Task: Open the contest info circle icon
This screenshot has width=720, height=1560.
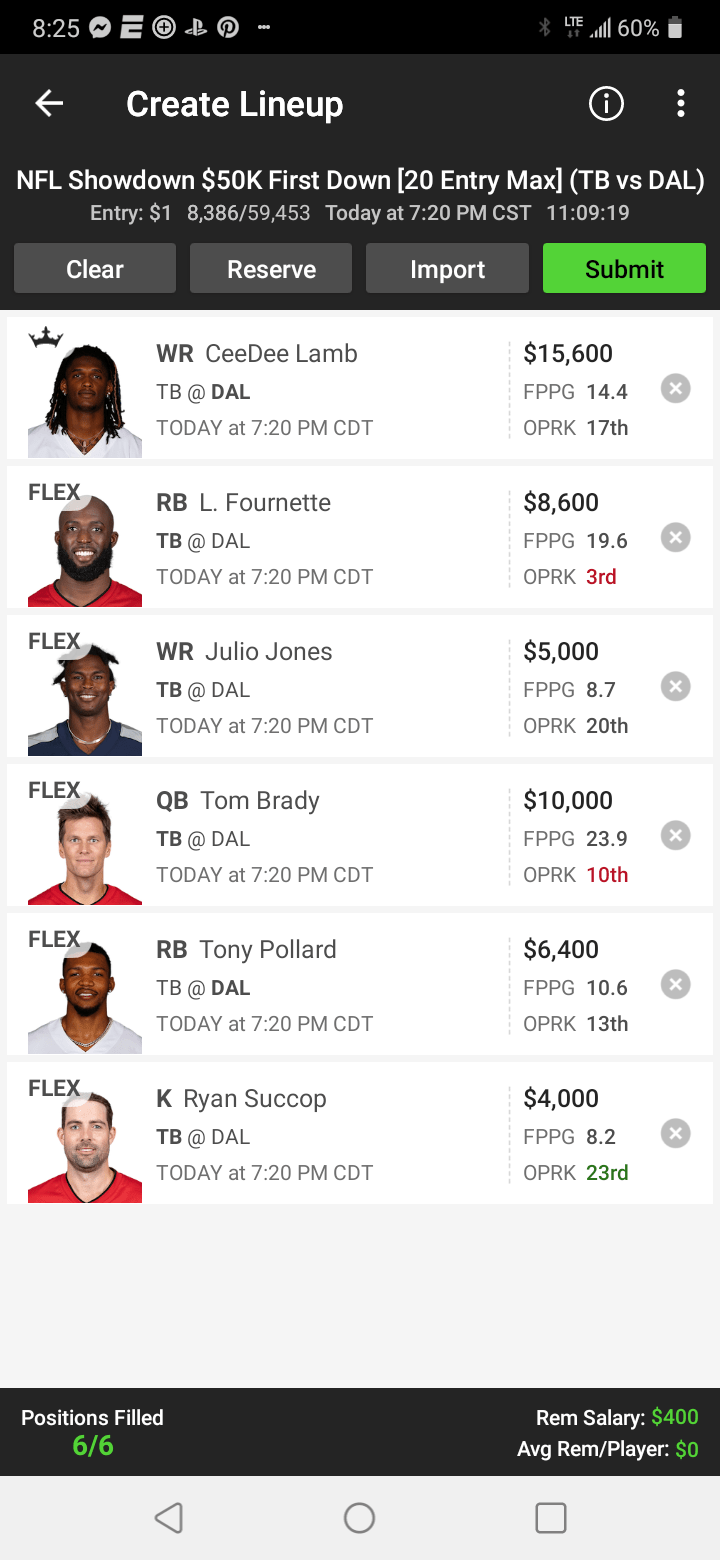Action: point(605,103)
